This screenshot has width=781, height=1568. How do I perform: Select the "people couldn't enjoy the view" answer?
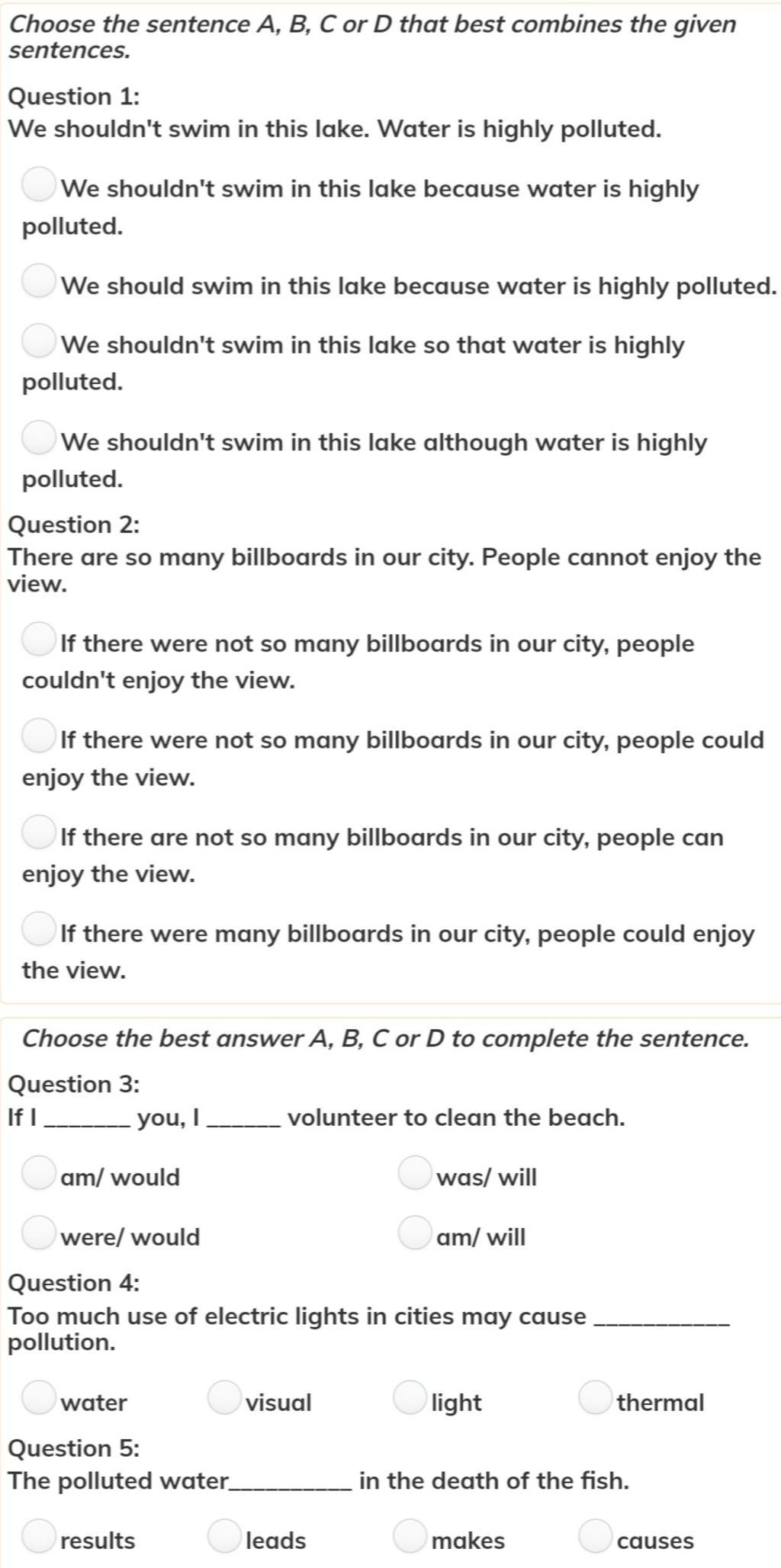click(38, 640)
